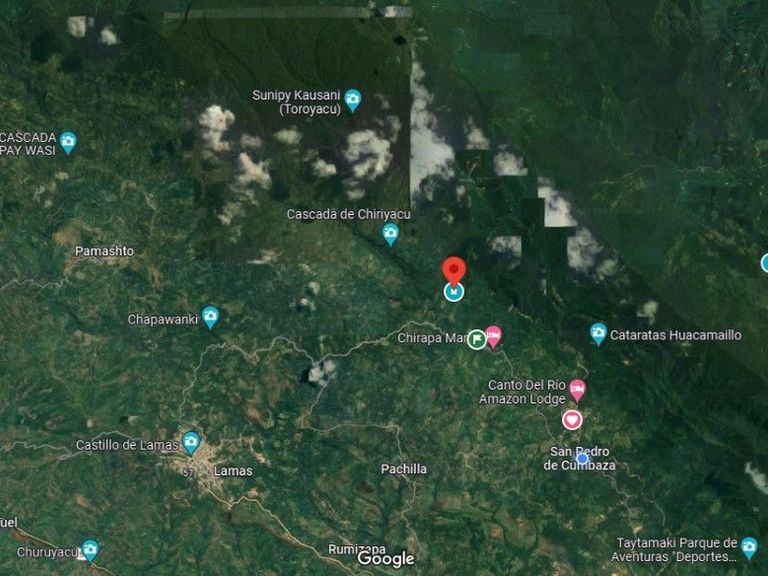Open the Sunipy Kausani (Toroyacu) marker

[x=353, y=99]
